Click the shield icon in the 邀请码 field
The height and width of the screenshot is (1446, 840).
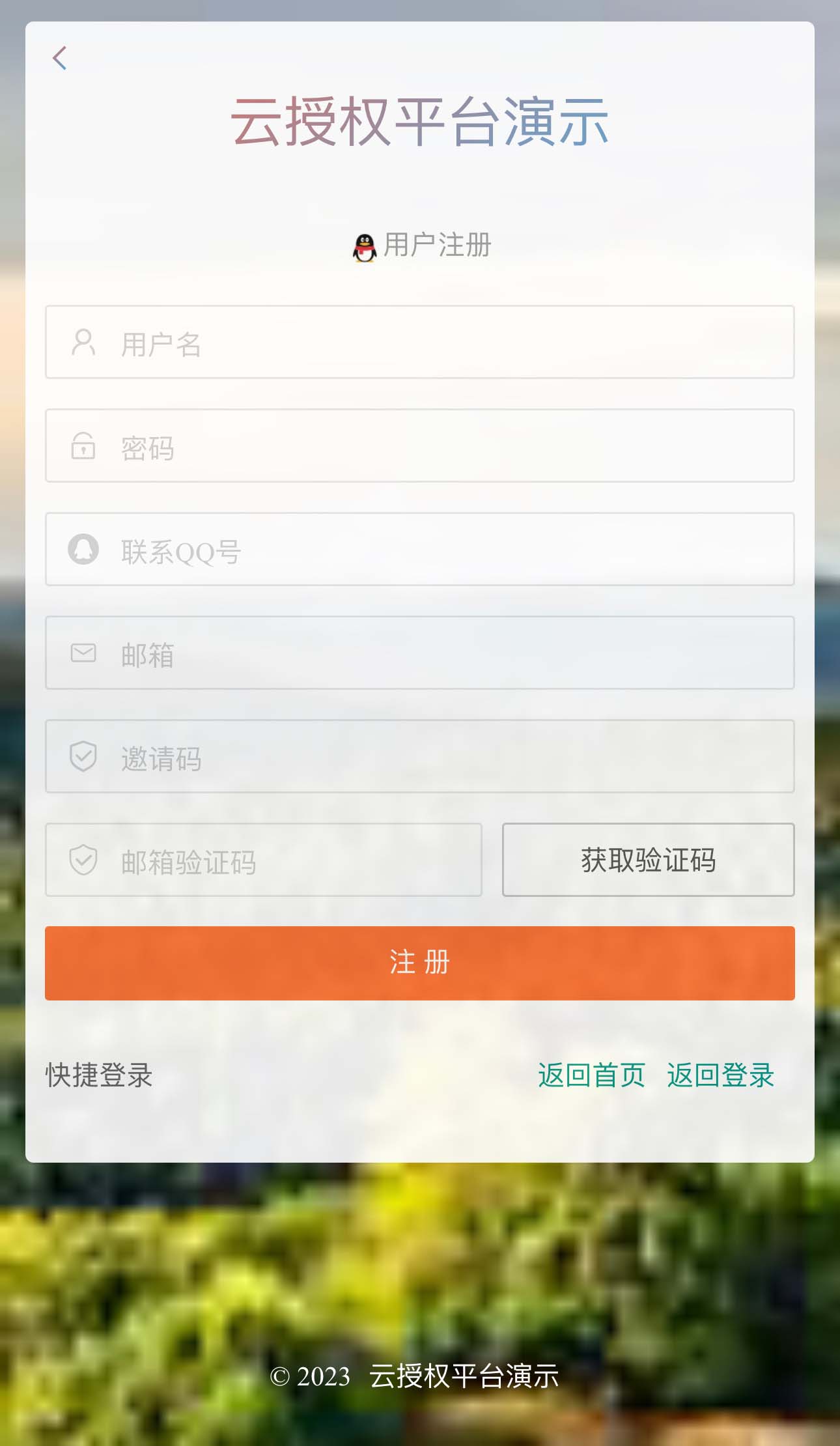84,756
